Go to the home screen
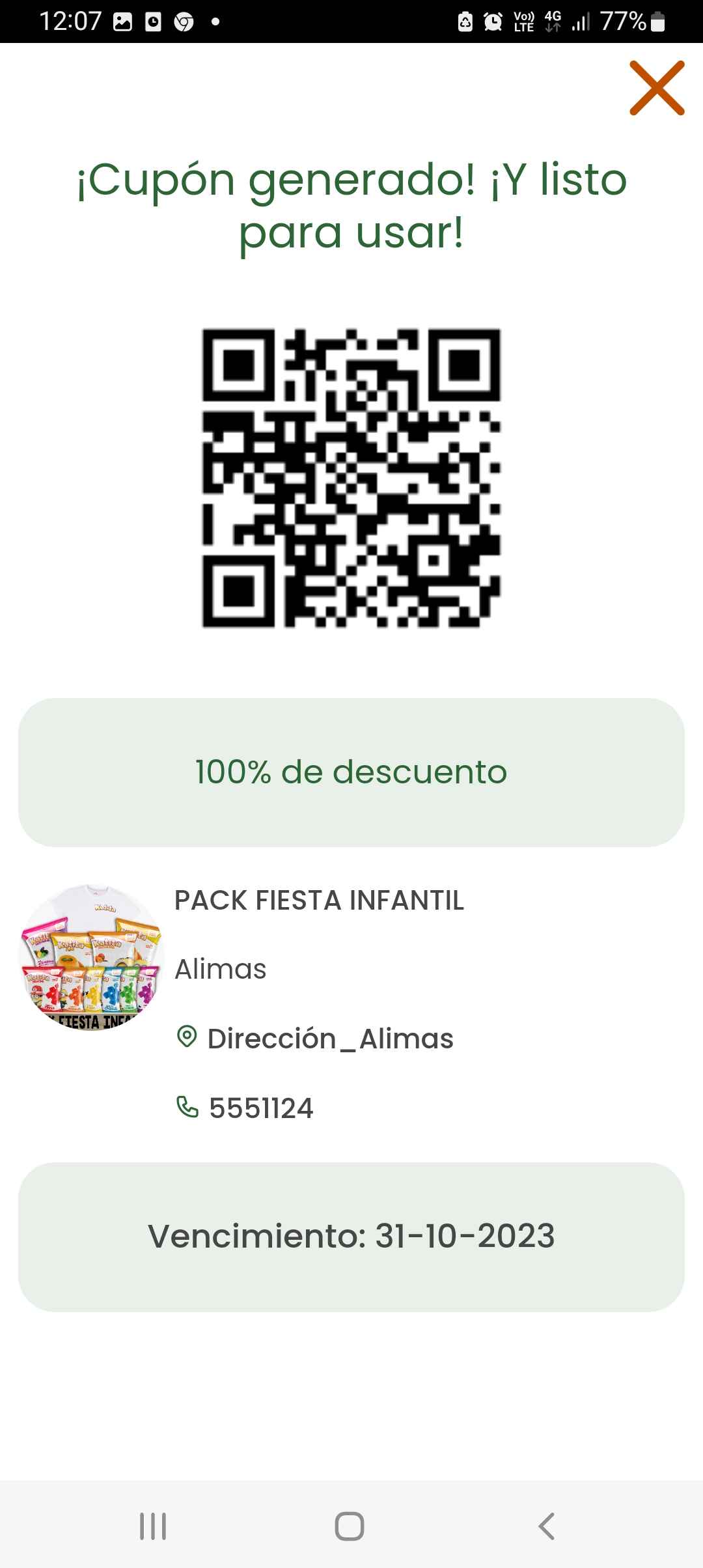 click(x=350, y=1526)
